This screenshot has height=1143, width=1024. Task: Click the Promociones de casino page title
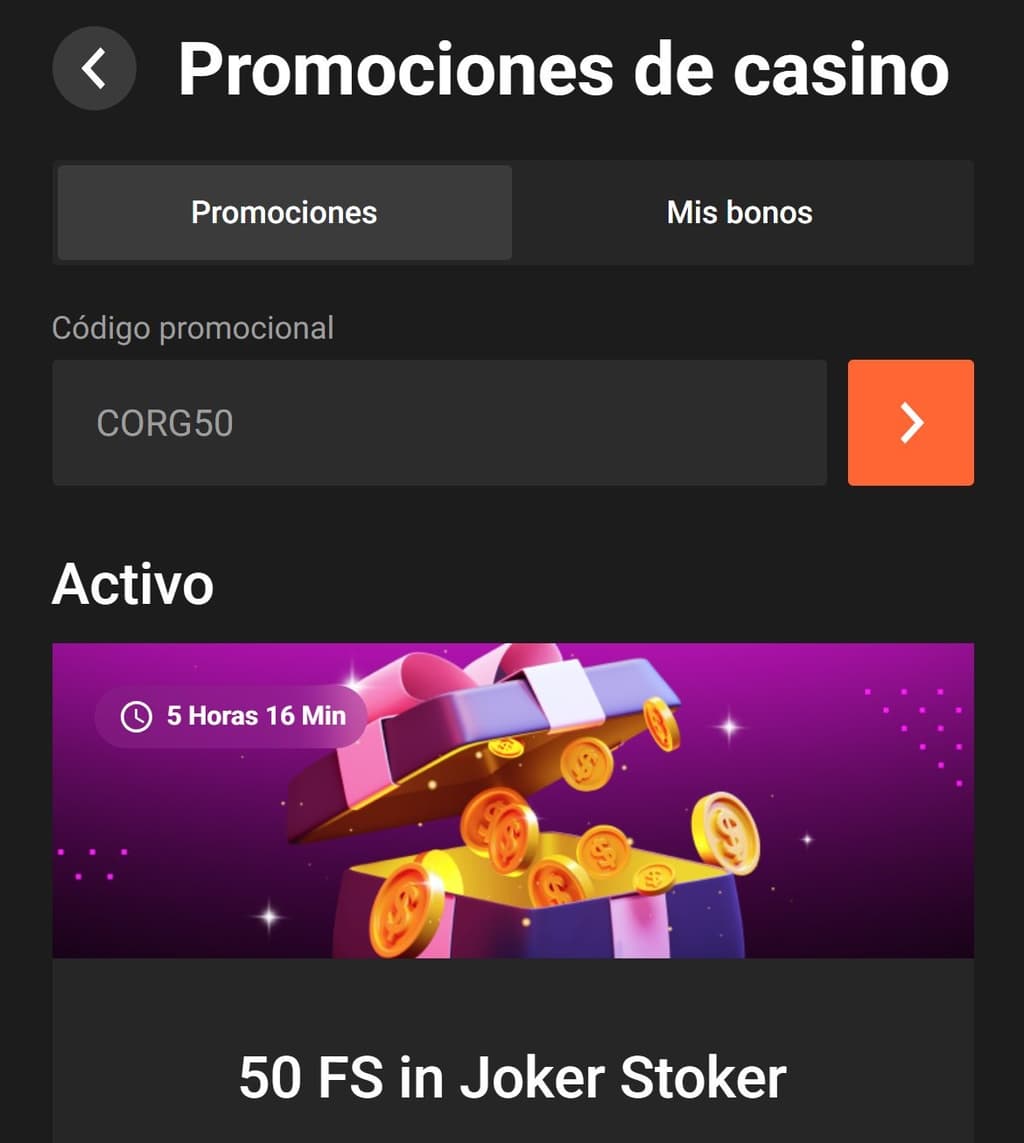561,68
